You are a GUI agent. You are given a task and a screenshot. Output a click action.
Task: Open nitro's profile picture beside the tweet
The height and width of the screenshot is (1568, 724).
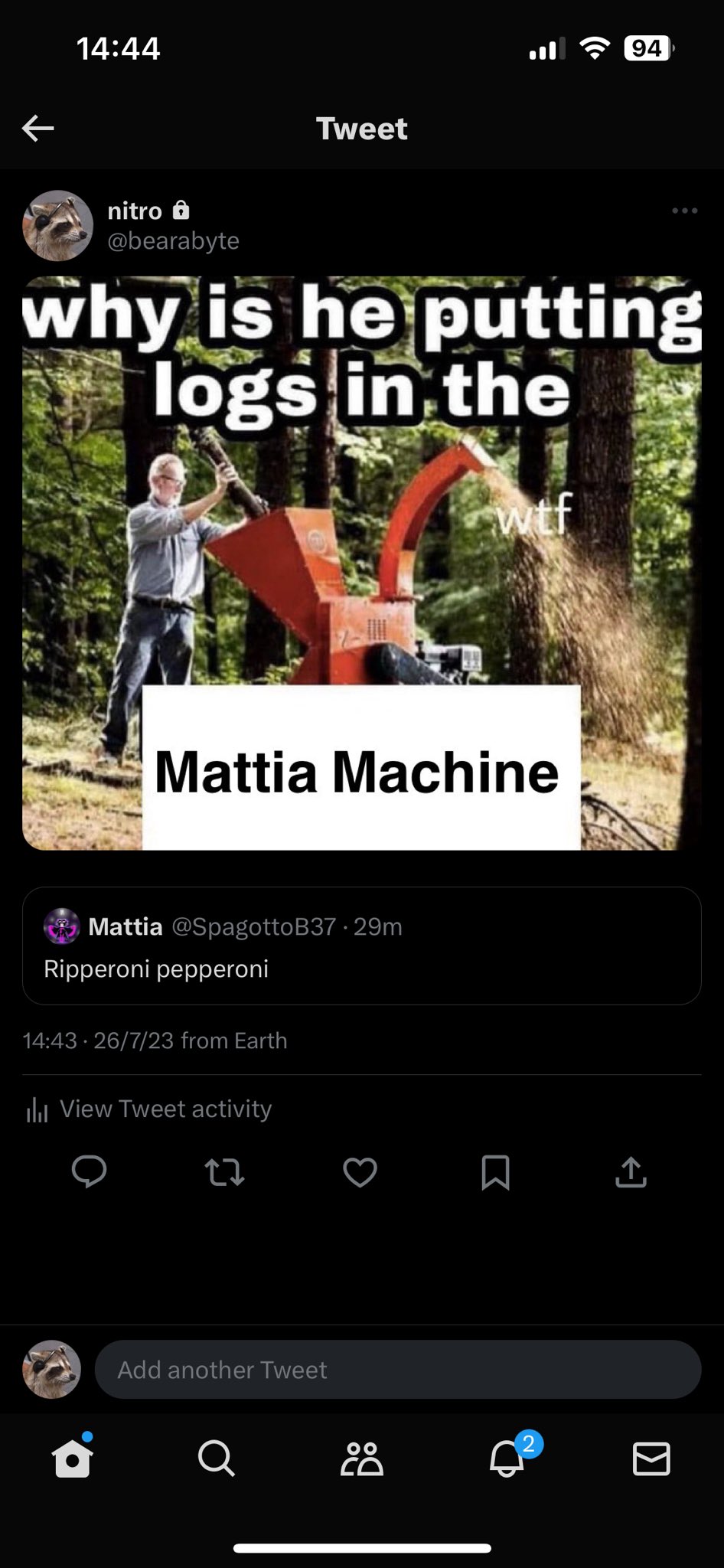tap(57, 226)
